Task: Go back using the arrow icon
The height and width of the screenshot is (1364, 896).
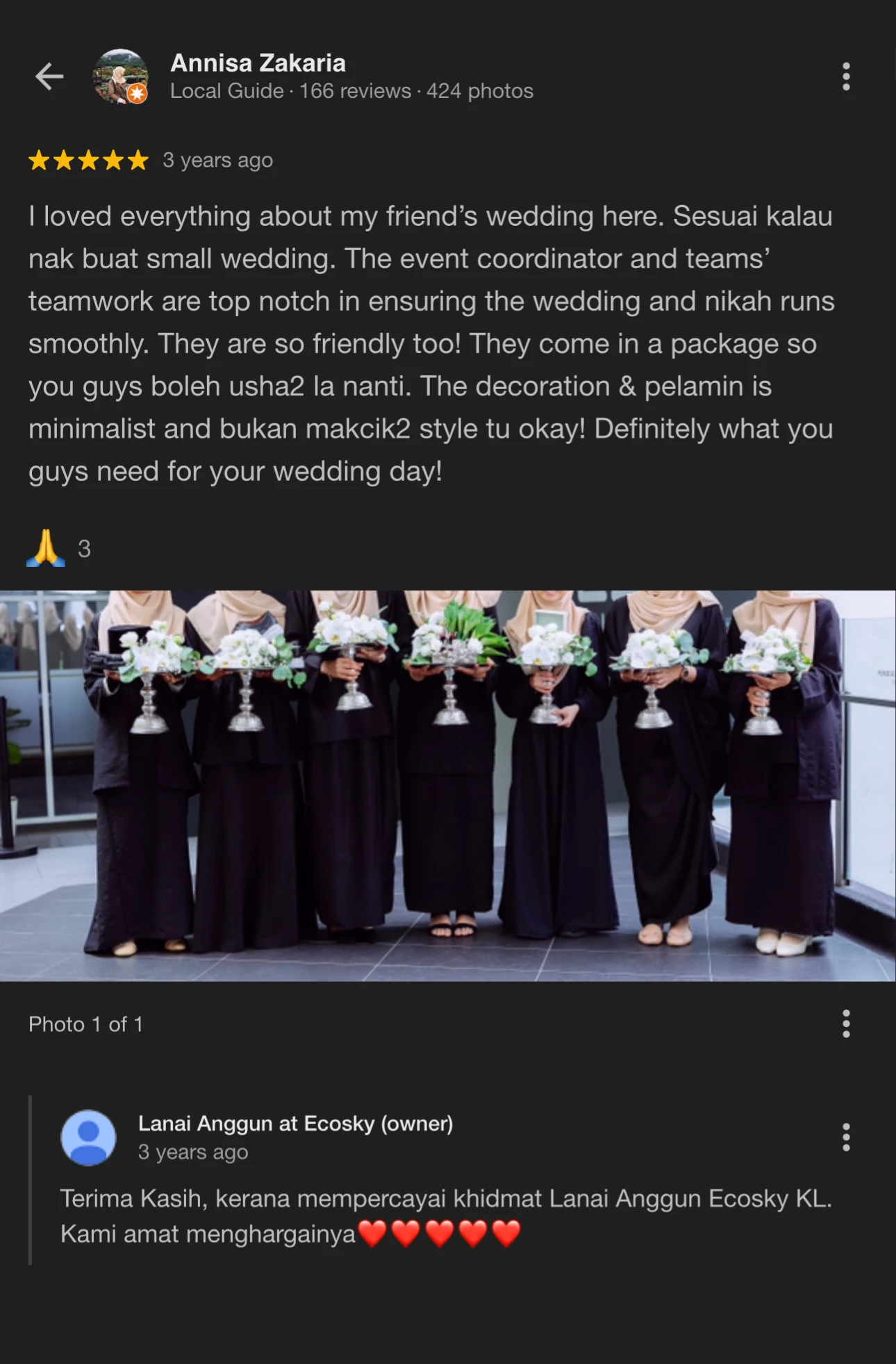Action: click(49, 76)
